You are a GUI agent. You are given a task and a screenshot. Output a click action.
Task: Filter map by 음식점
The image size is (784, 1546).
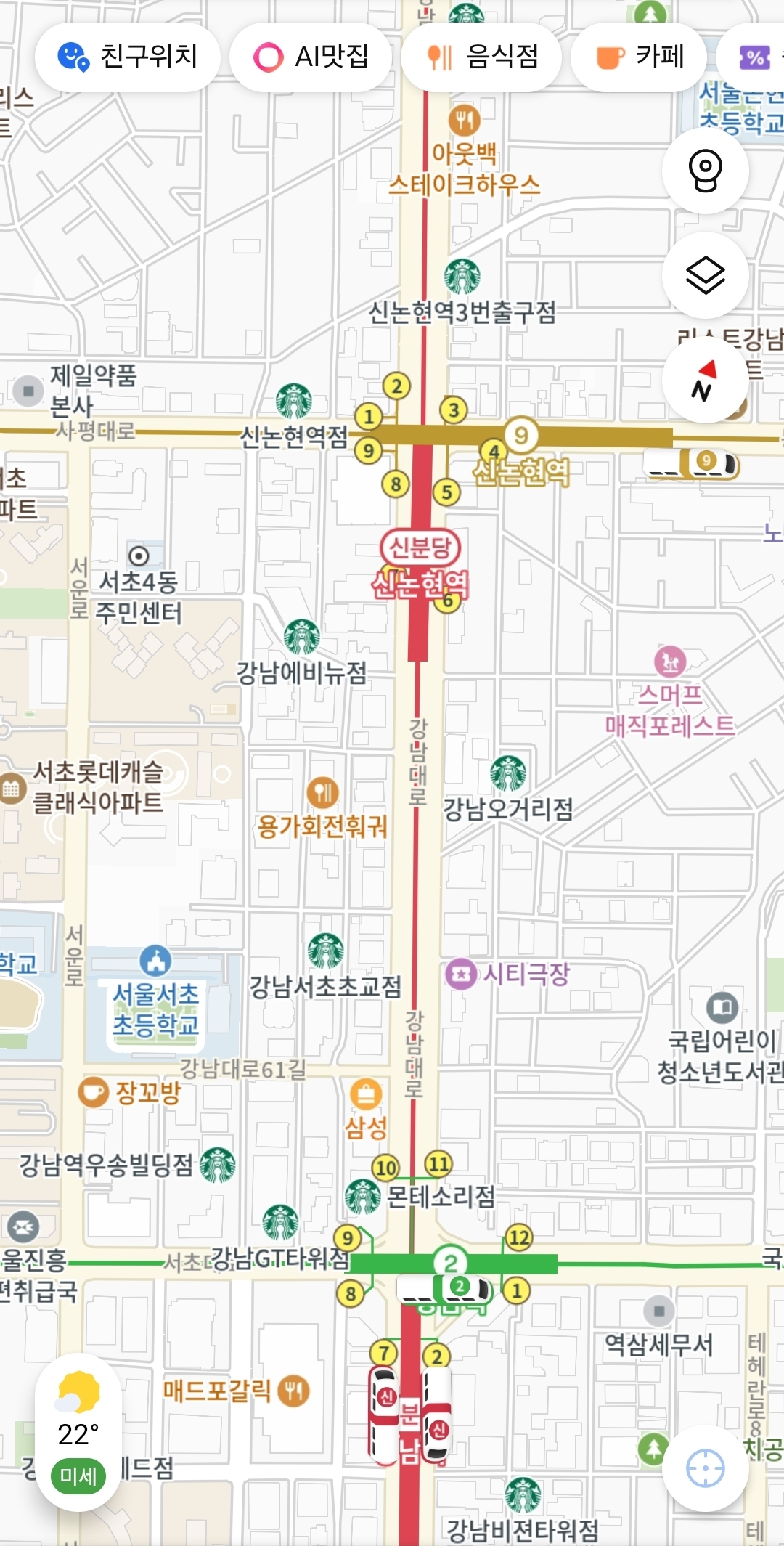point(482,57)
